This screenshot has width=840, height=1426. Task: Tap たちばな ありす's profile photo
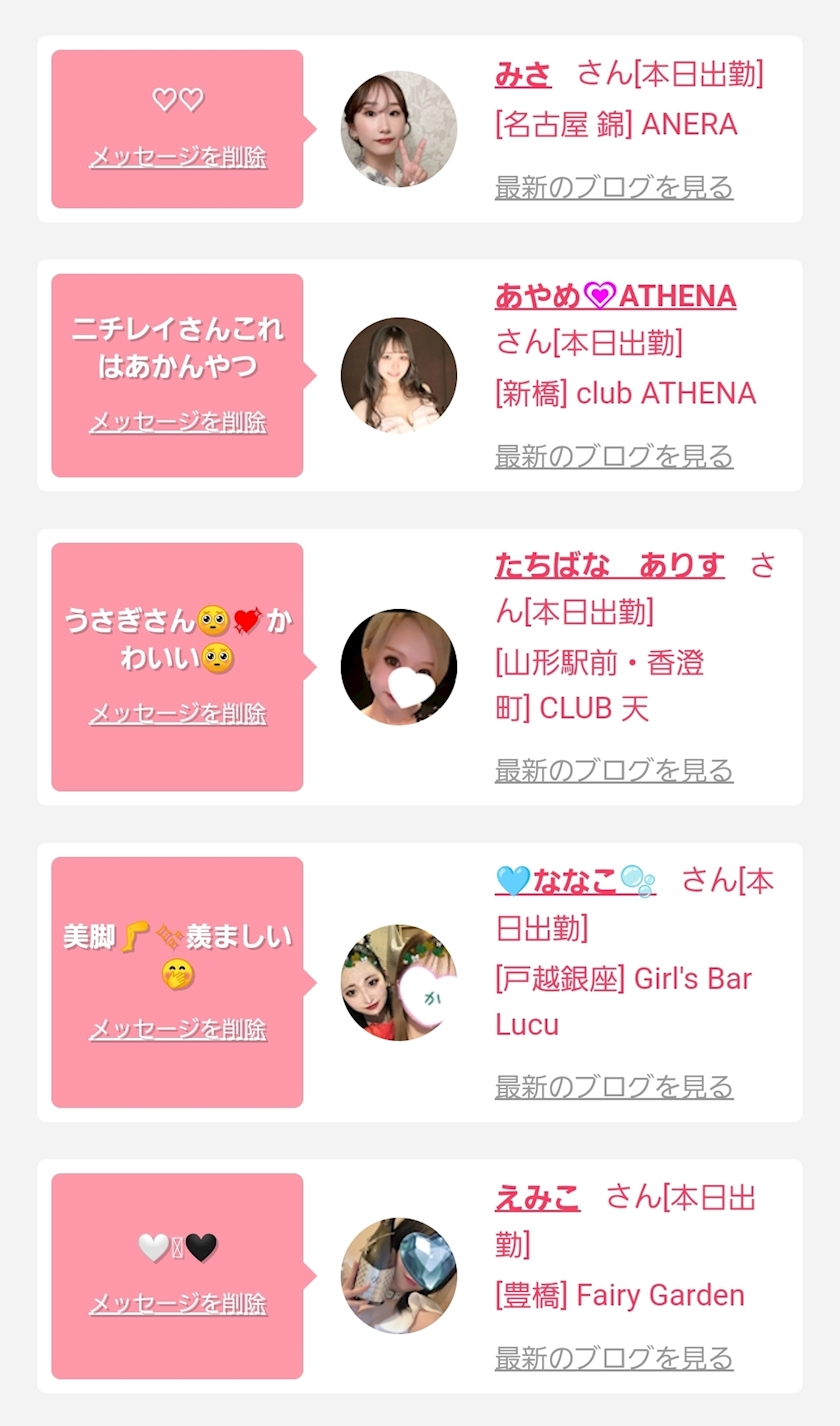[x=399, y=667]
